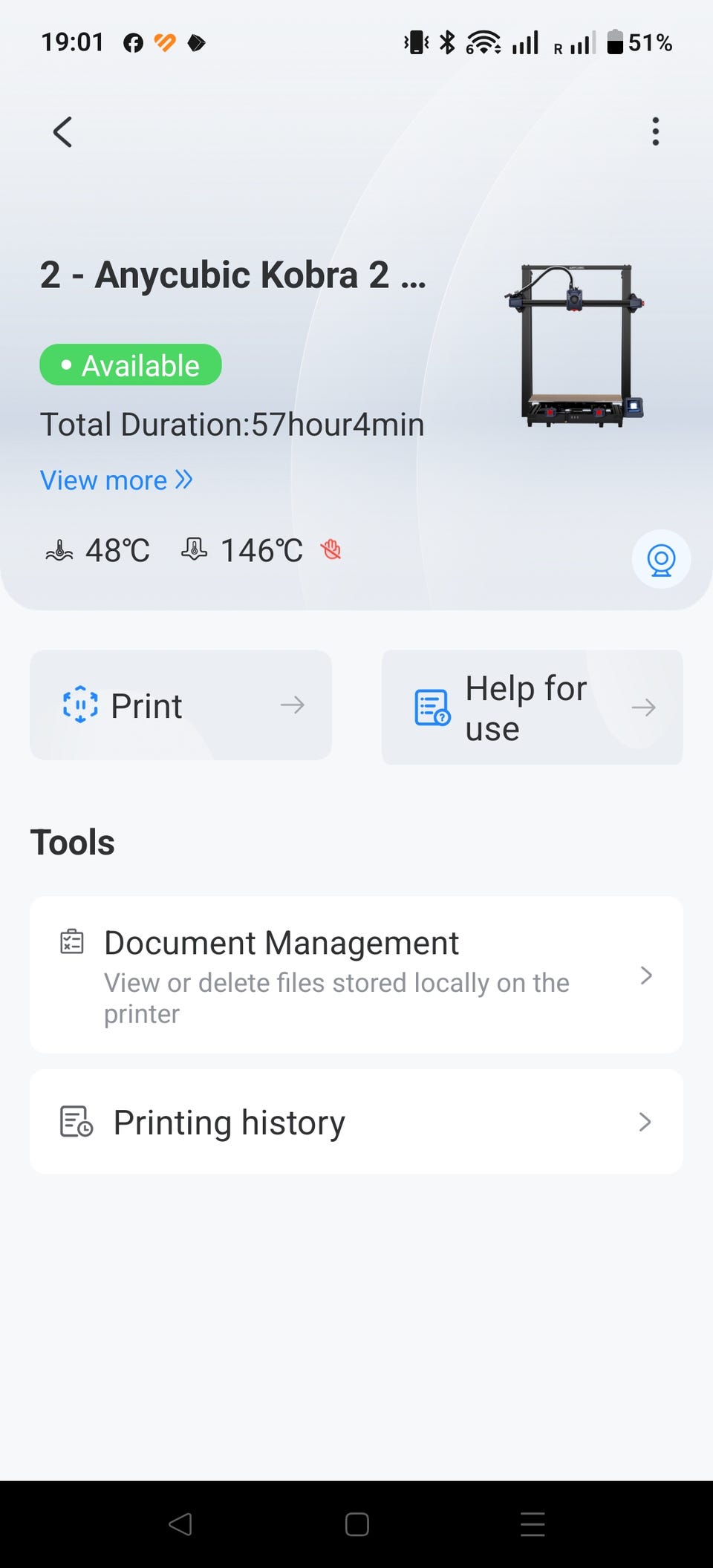The height and width of the screenshot is (1568, 713).
Task: Open the Print card
Action: [180, 705]
